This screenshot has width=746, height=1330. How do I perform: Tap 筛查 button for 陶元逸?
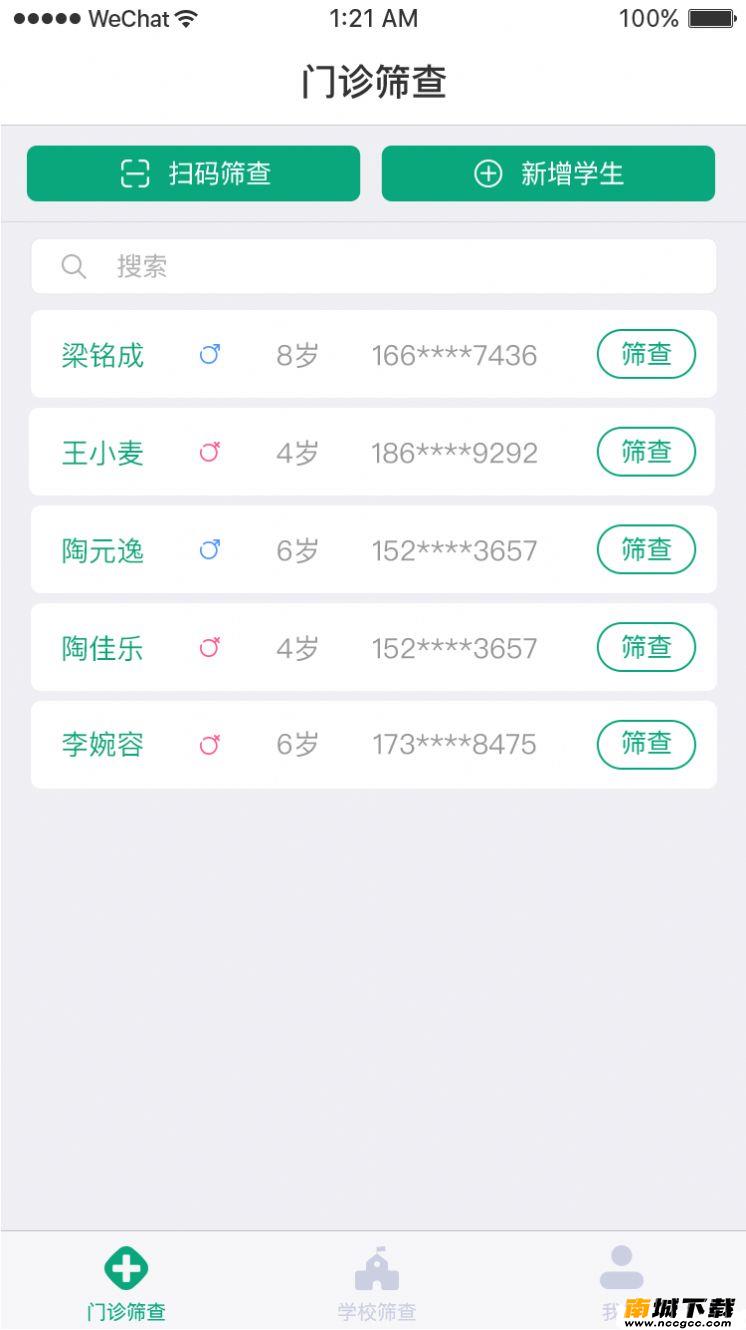click(x=646, y=549)
